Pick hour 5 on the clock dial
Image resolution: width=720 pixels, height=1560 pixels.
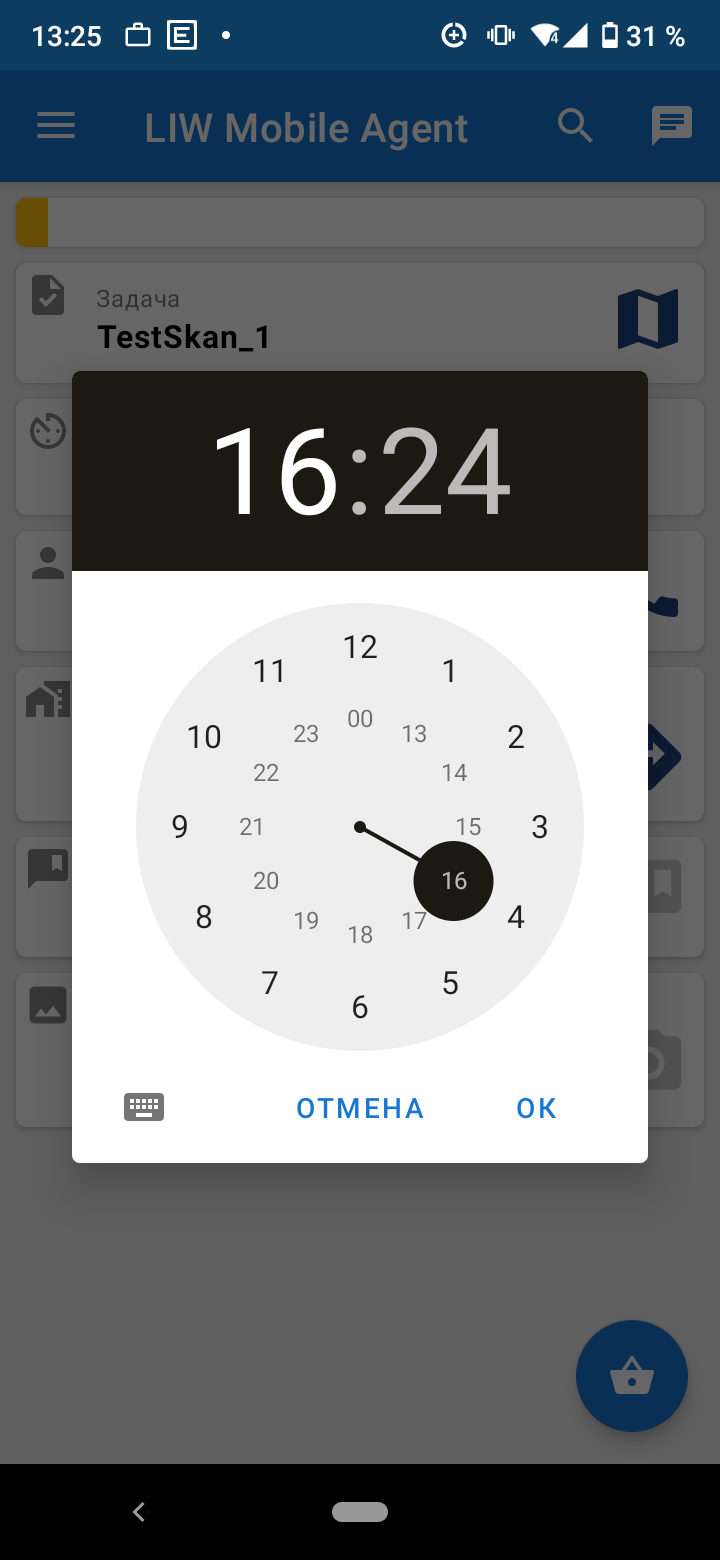coord(450,983)
